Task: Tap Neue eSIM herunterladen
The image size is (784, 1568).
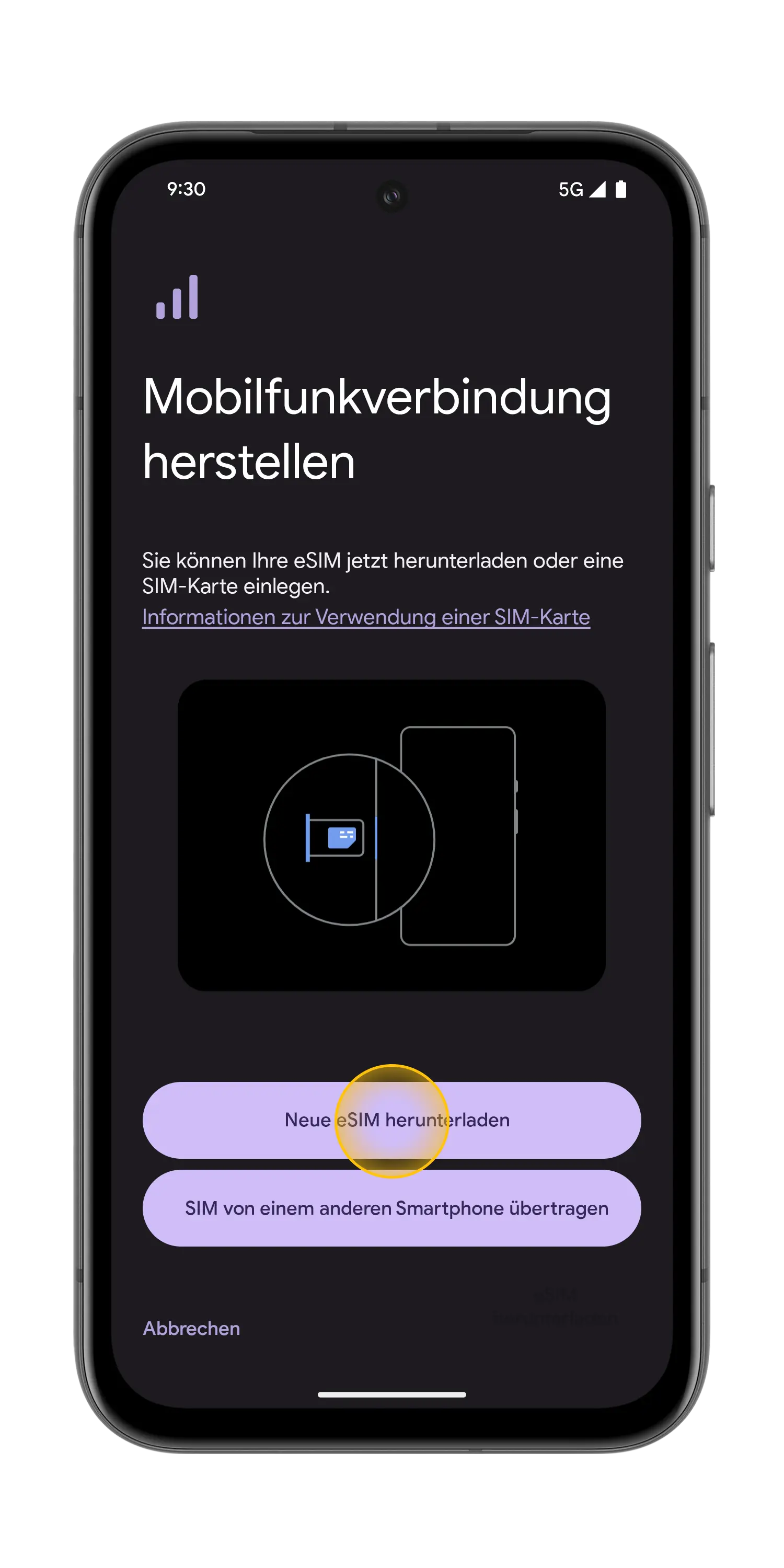Action: (391, 1120)
